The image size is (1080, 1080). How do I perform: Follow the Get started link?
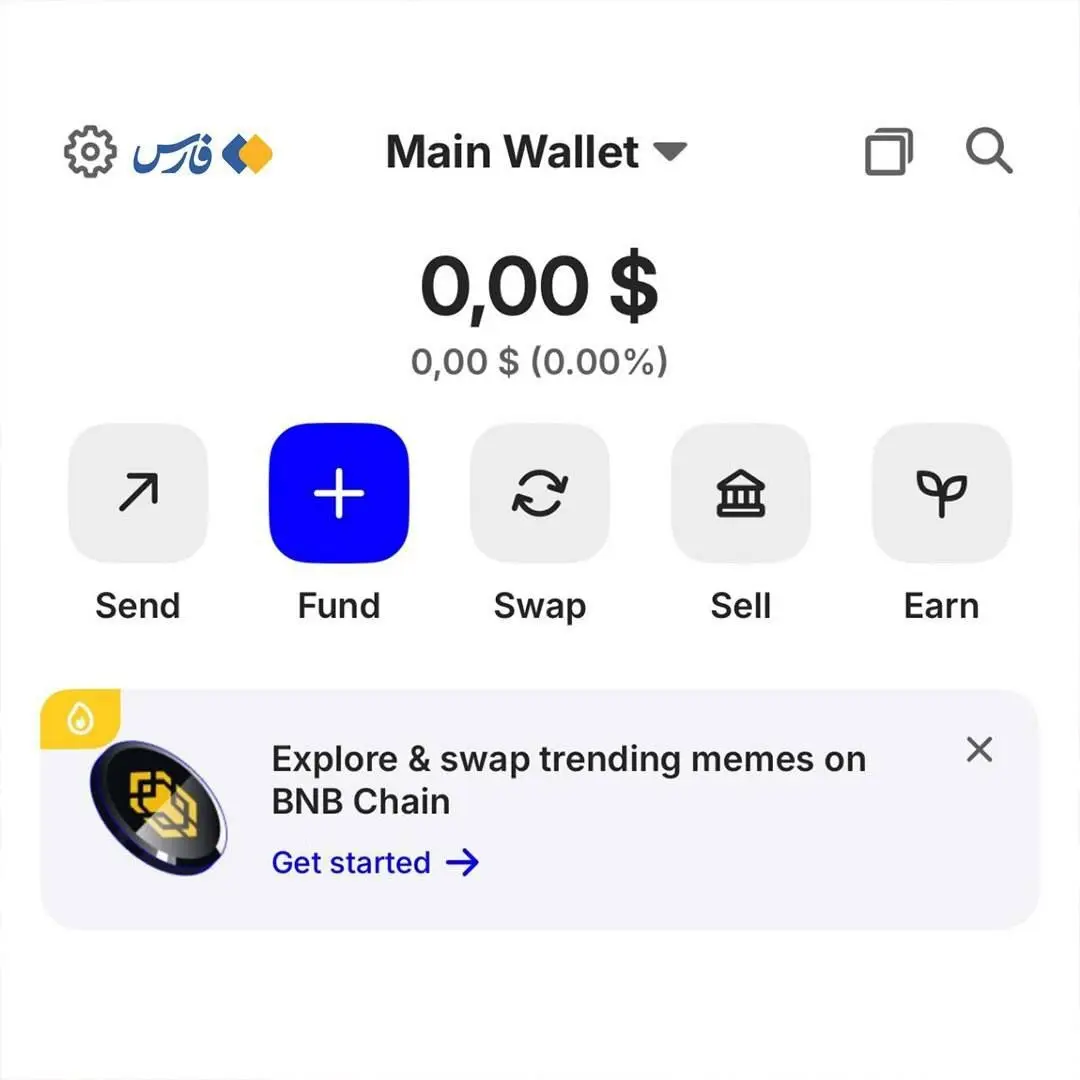pos(375,862)
